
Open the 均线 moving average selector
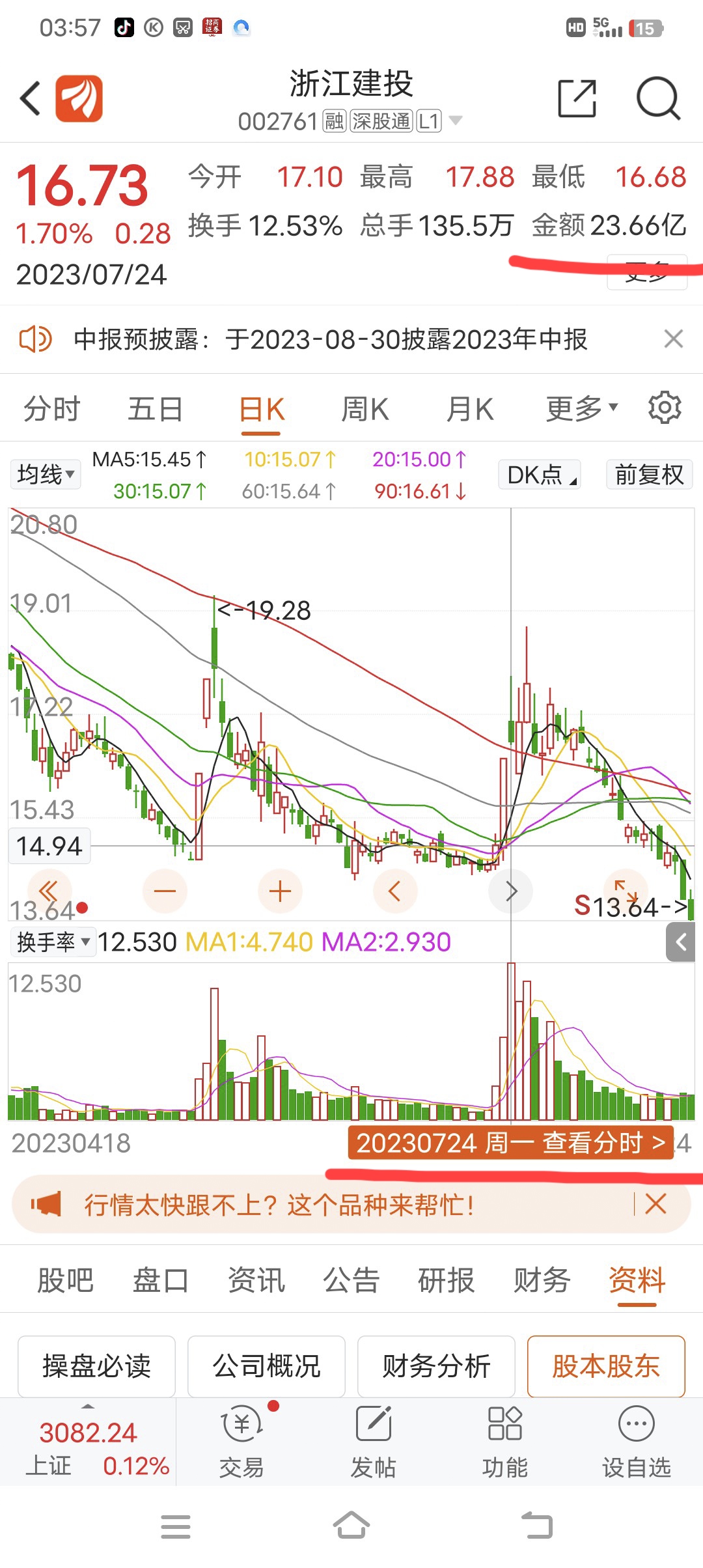click(44, 475)
